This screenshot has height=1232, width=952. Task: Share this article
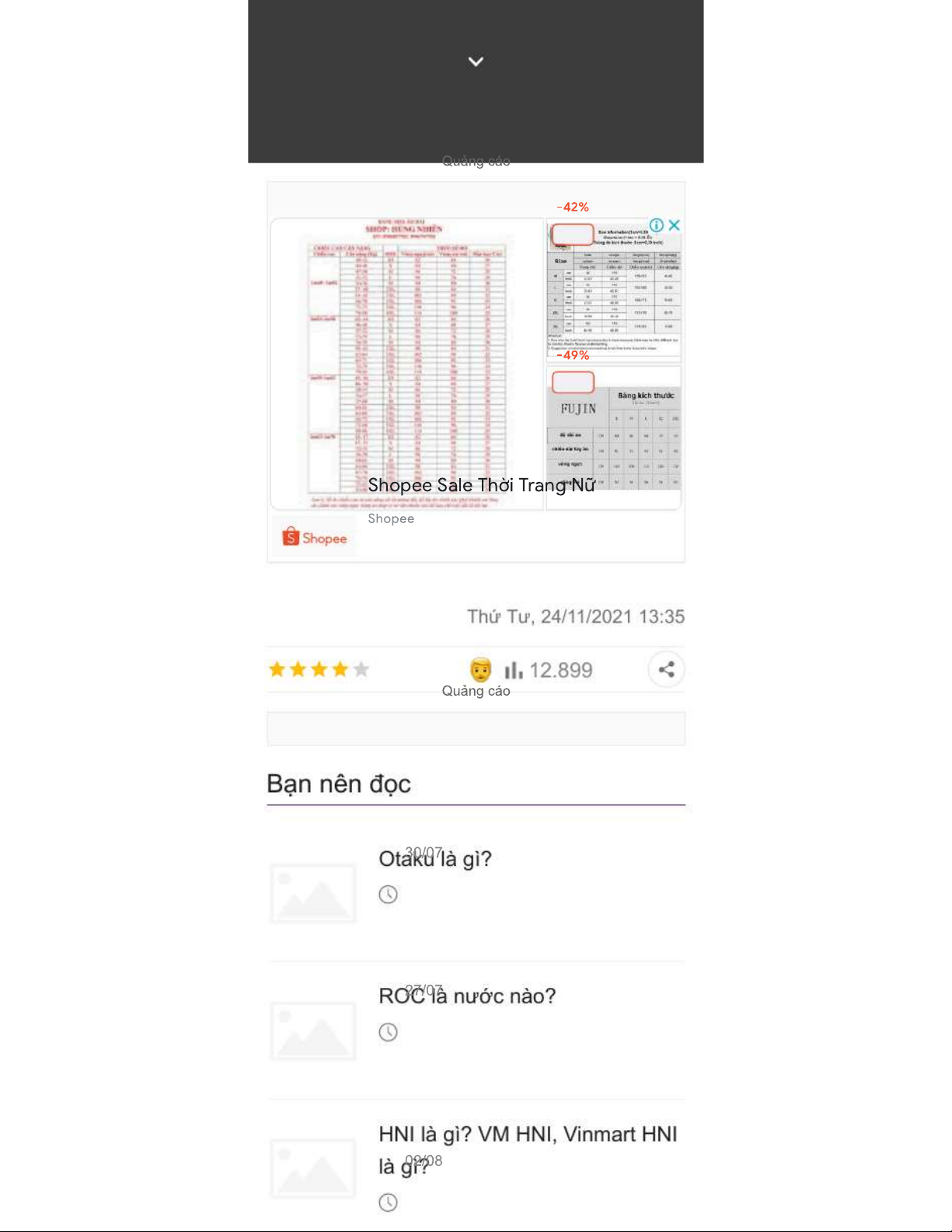666,669
